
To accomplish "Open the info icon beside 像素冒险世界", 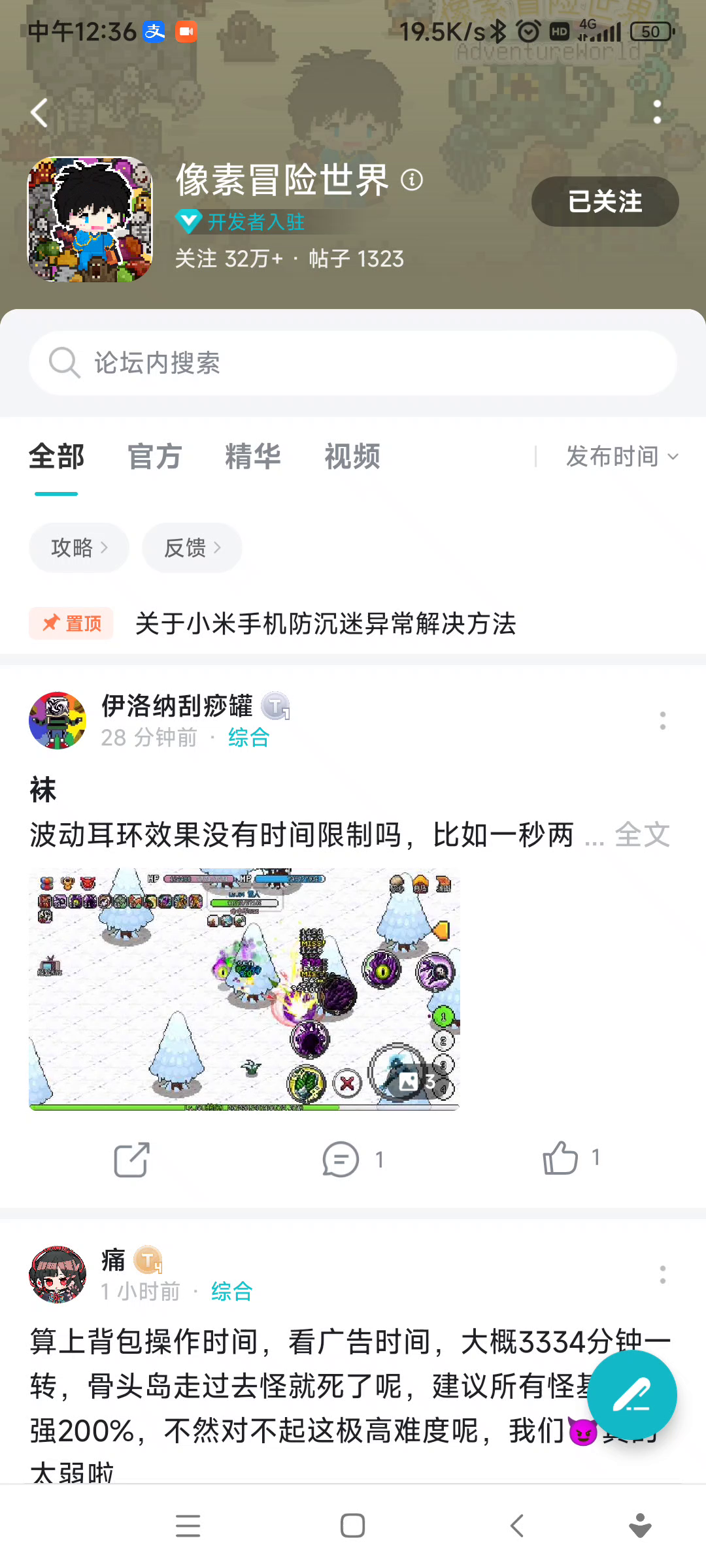I will 412,180.
